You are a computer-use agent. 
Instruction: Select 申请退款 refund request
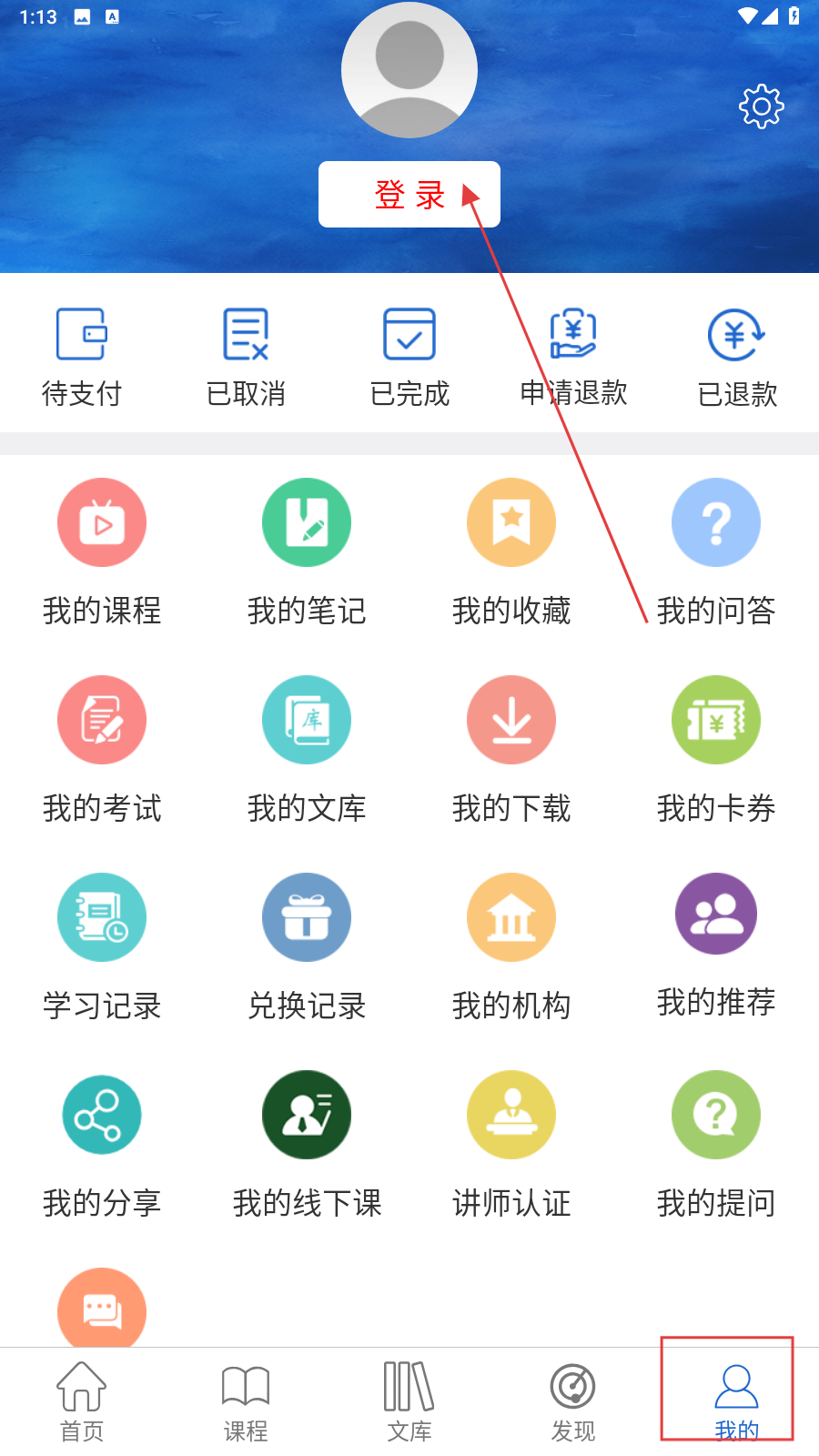(573, 358)
